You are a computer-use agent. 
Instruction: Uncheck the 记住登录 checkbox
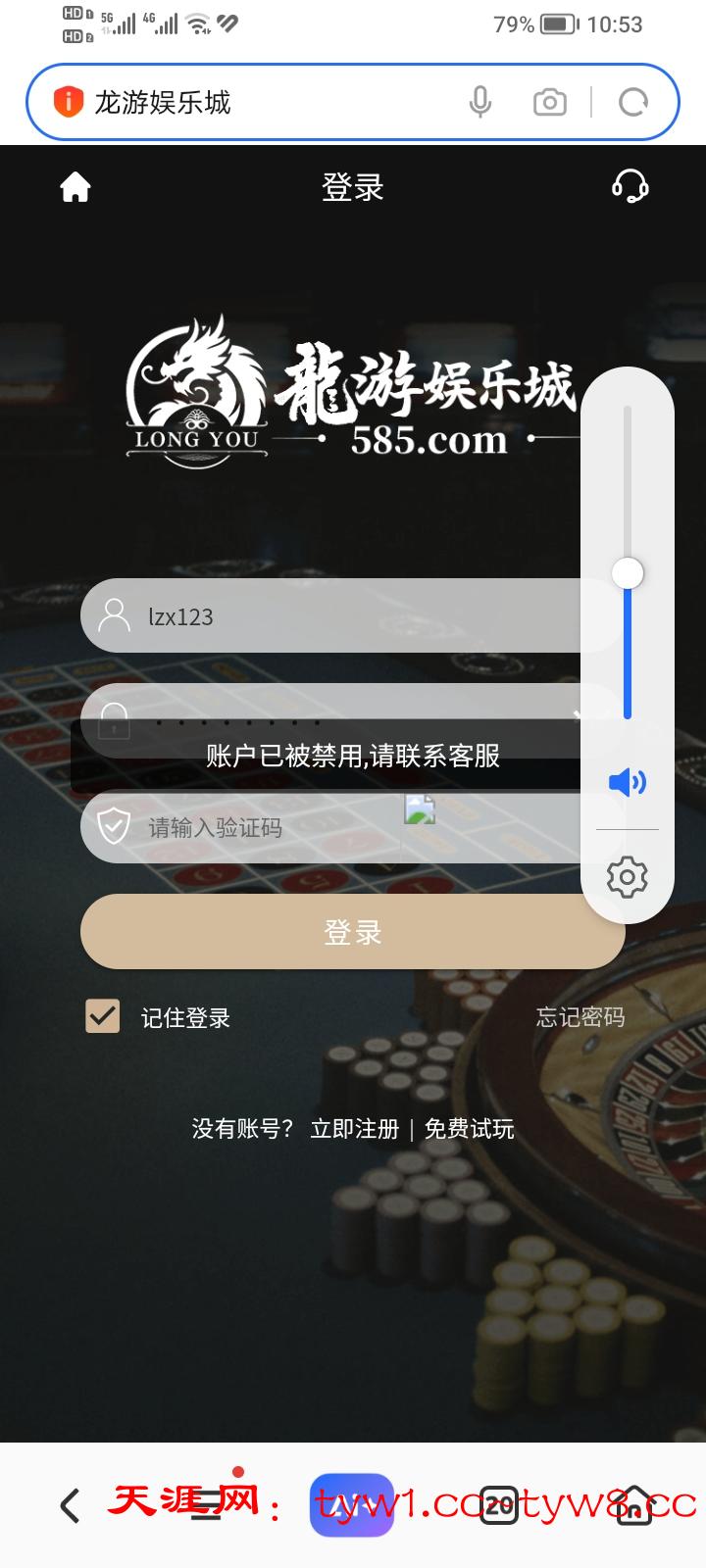coord(103,1017)
